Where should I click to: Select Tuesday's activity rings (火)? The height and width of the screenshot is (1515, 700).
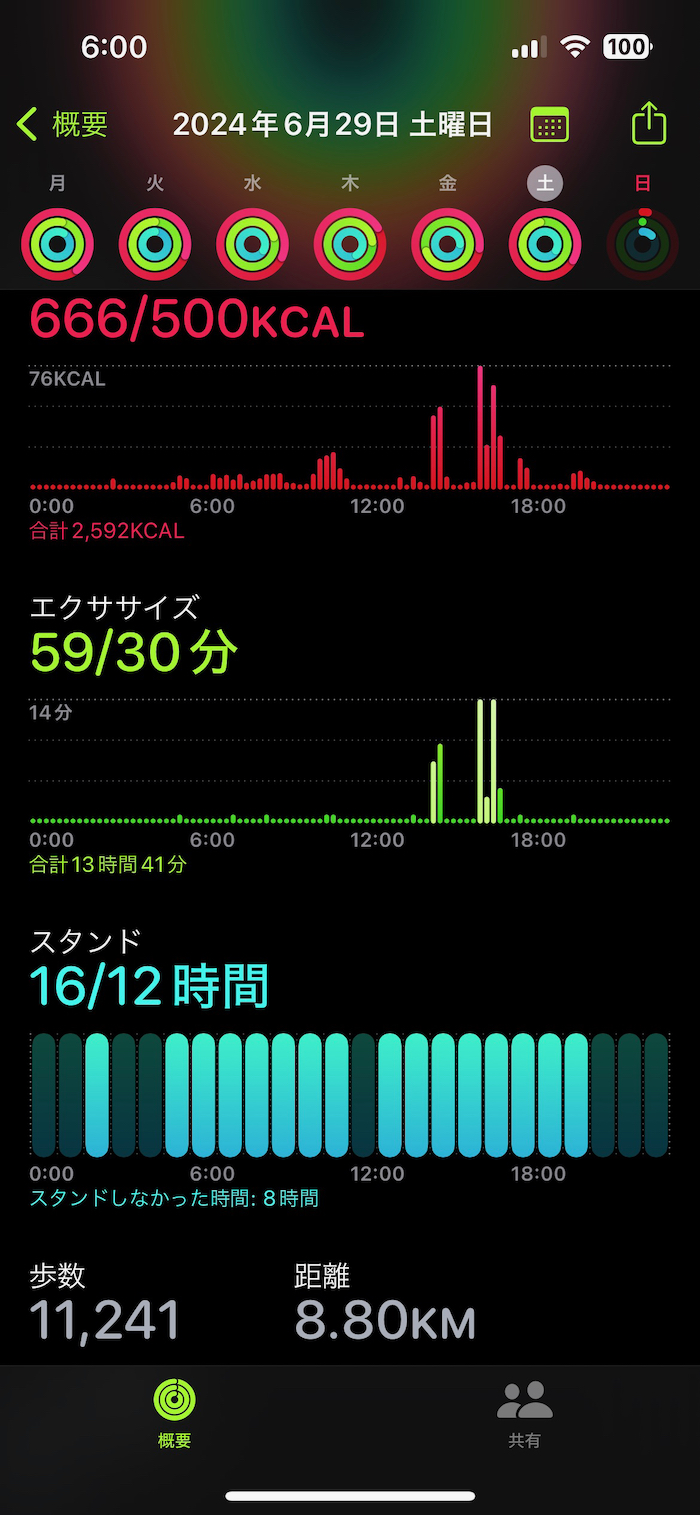(155, 243)
